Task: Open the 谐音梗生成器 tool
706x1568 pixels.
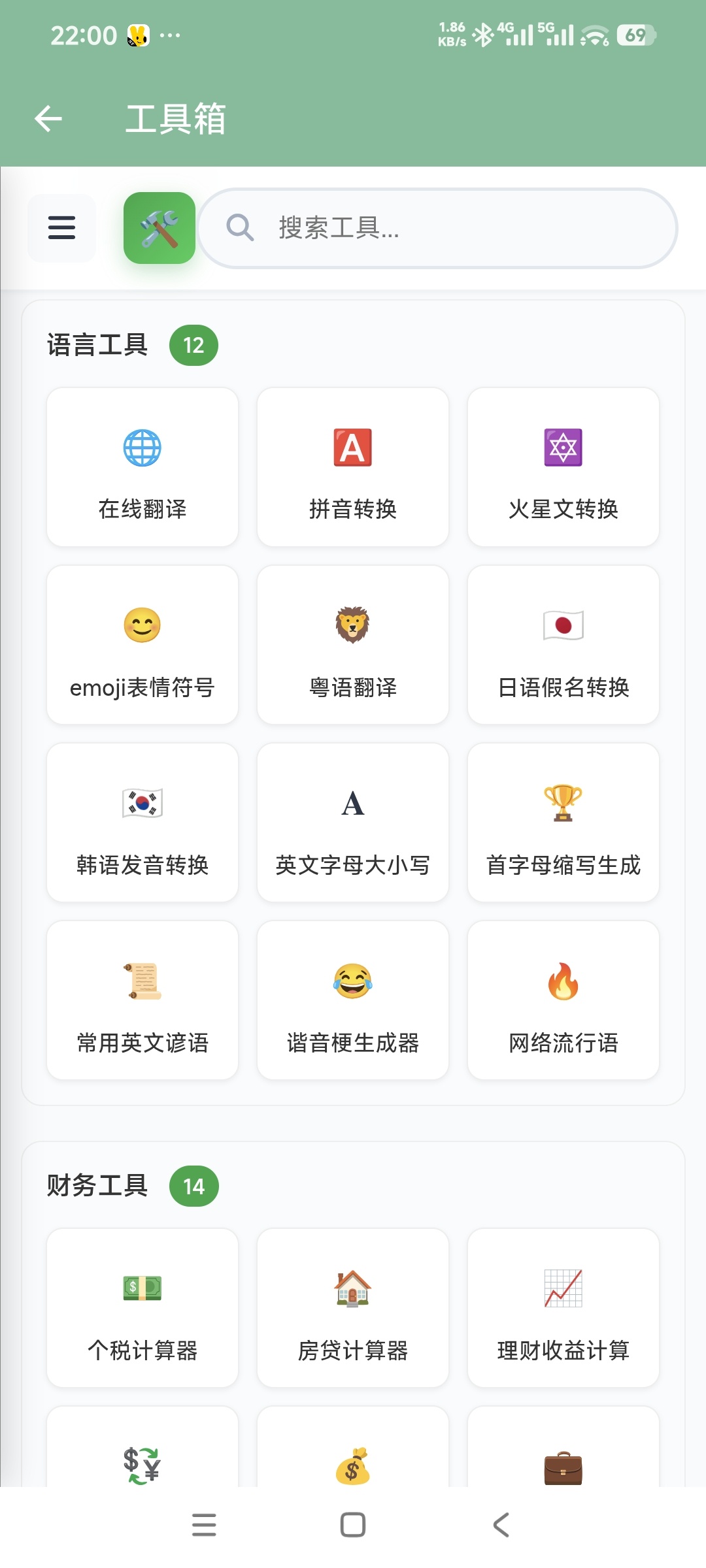Action: point(352,1000)
